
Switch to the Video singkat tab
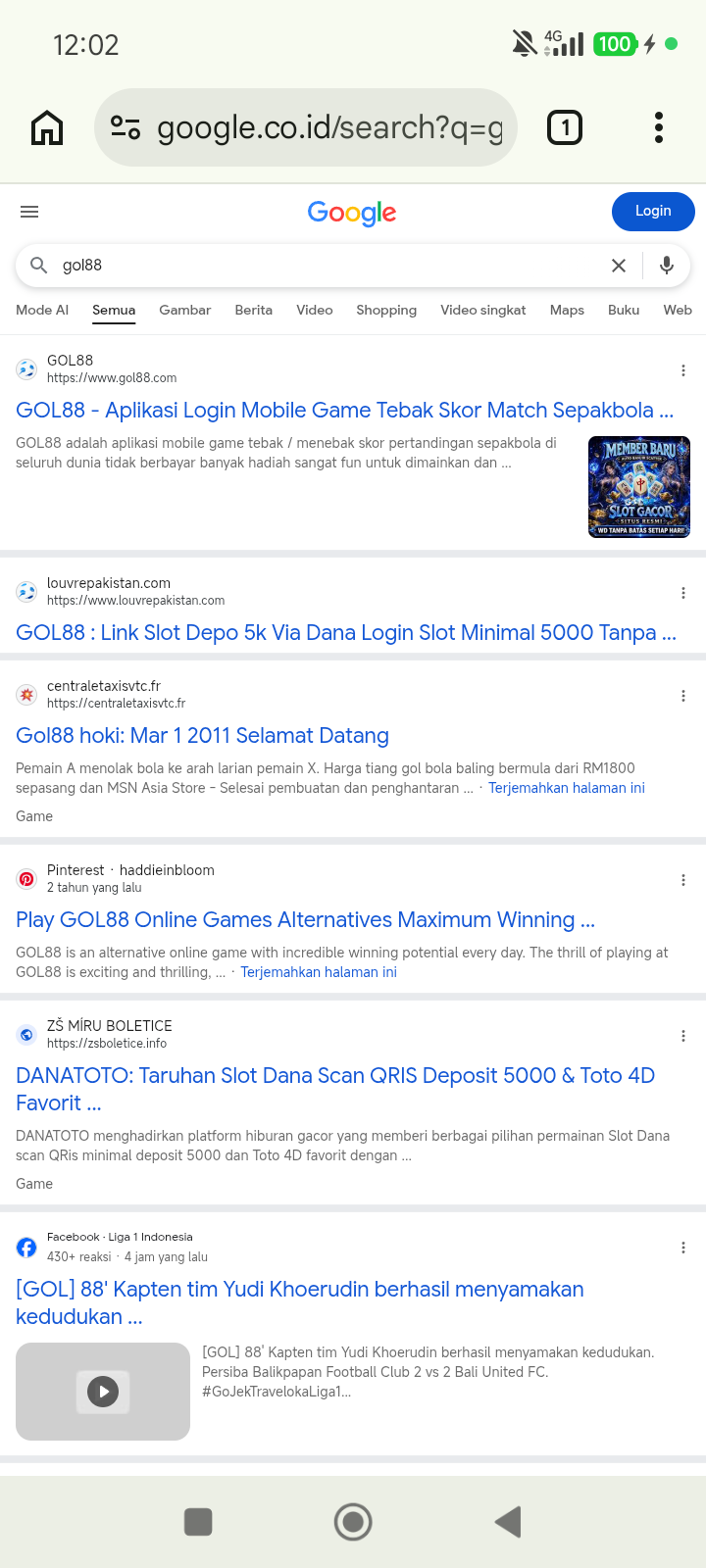tap(483, 310)
